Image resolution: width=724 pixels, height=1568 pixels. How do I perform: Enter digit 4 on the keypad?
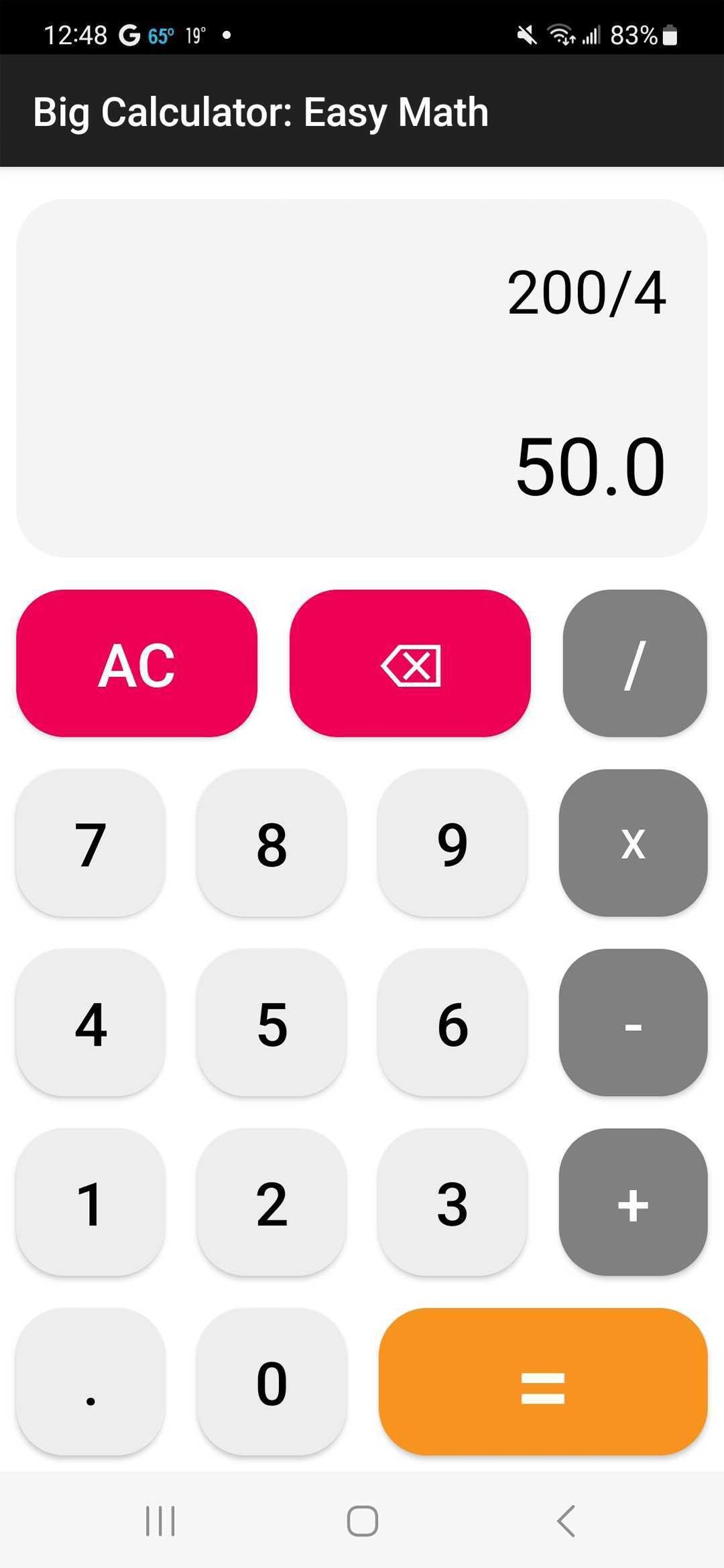point(90,1022)
